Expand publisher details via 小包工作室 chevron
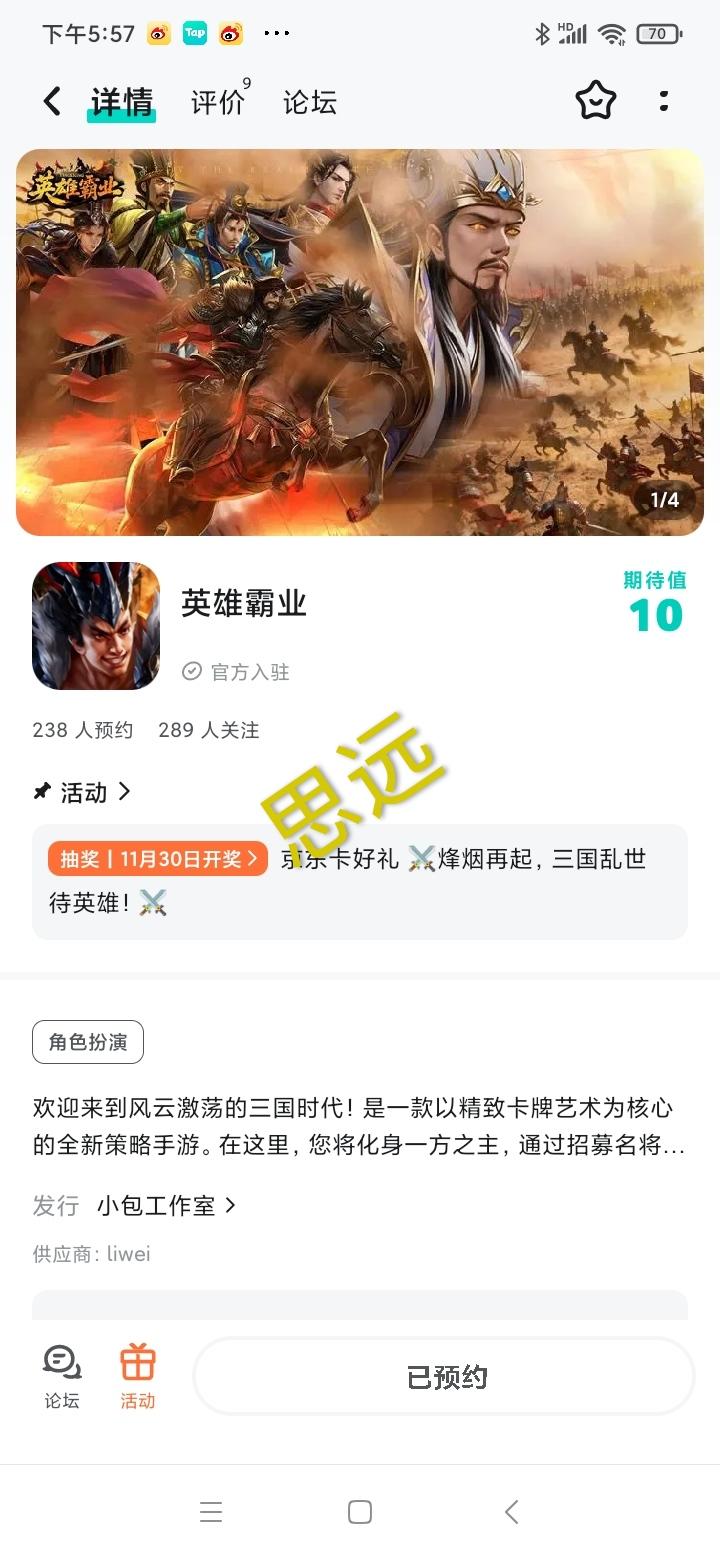 click(228, 1206)
